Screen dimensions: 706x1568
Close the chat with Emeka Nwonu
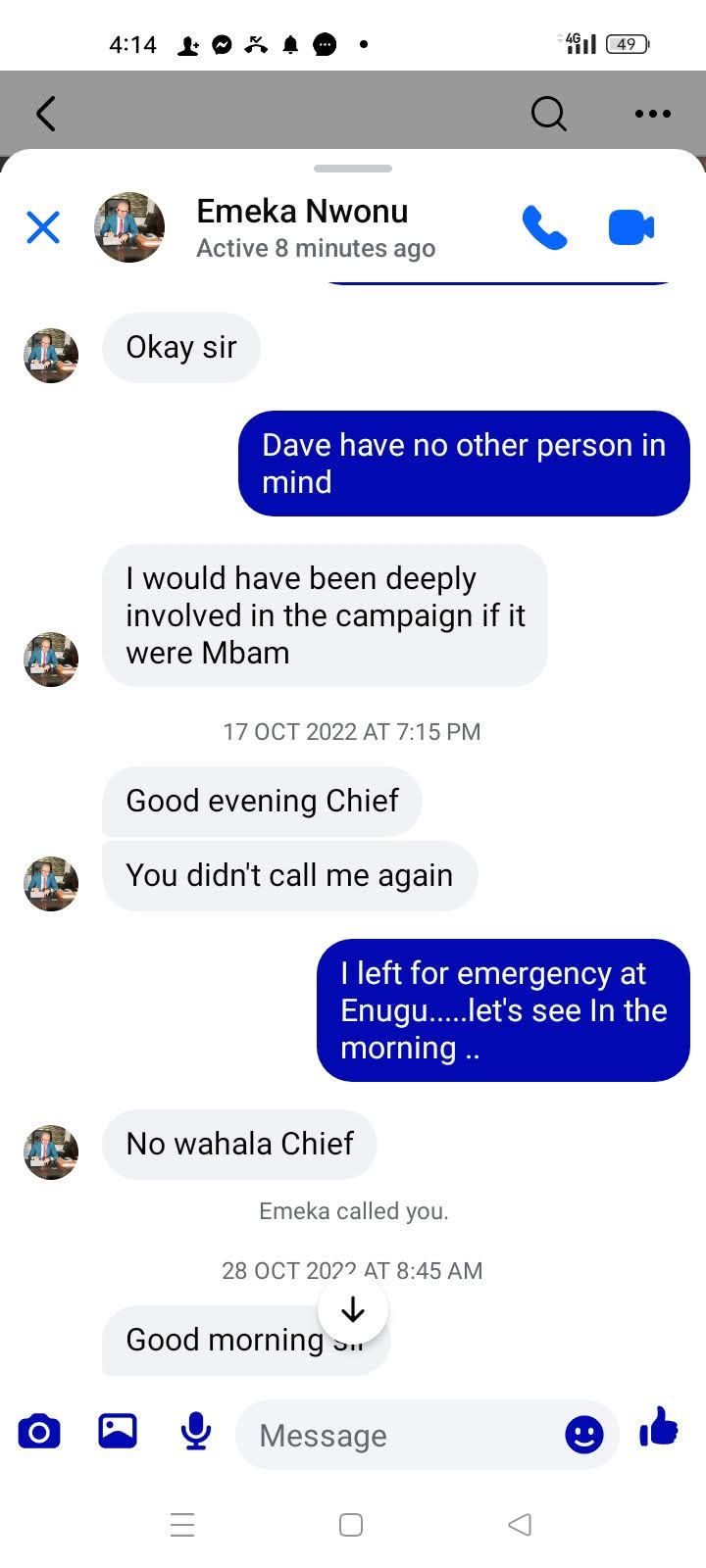[43, 227]
